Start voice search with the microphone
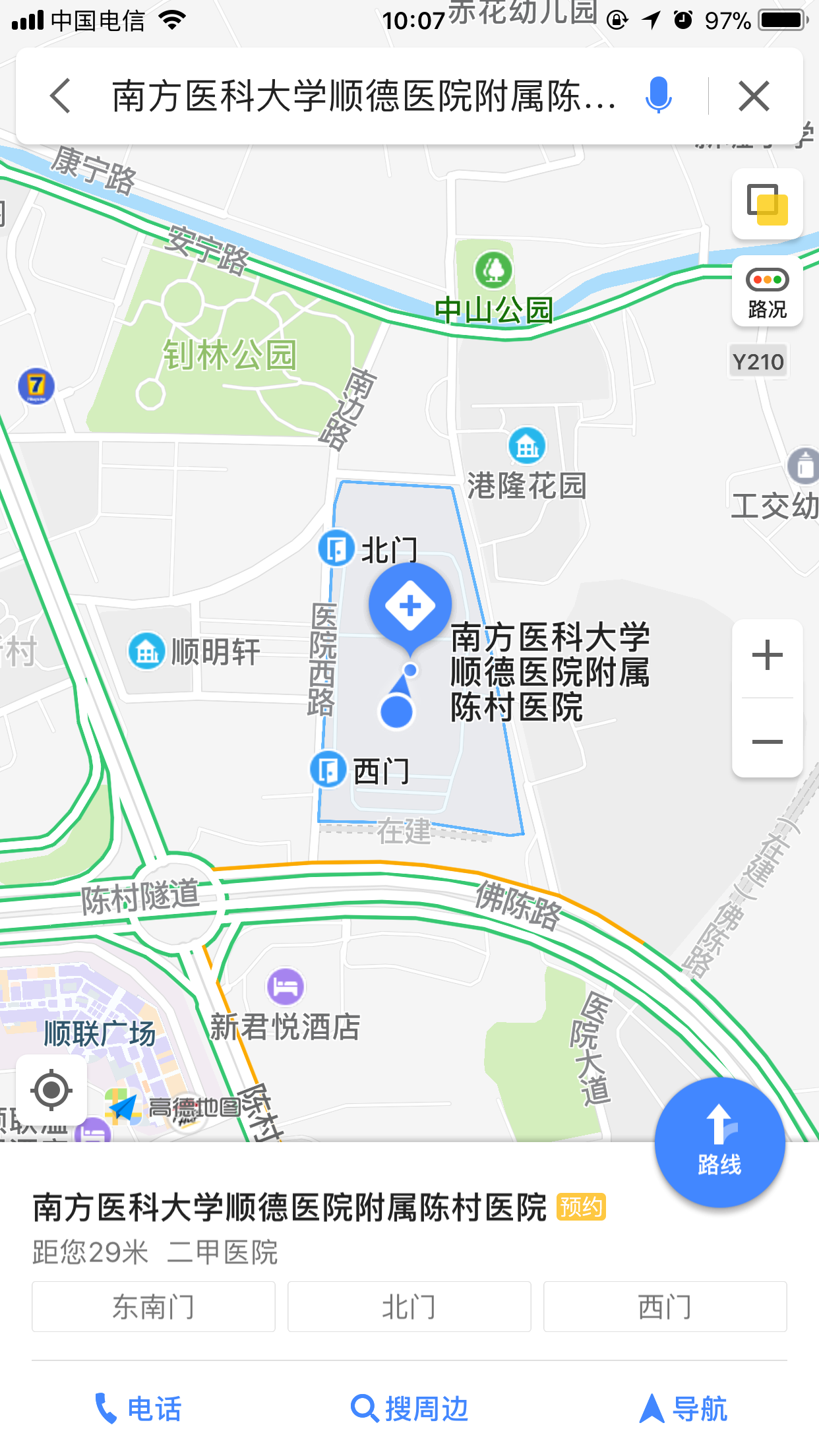Viewport: 819px width, 1456px height. 658,96
